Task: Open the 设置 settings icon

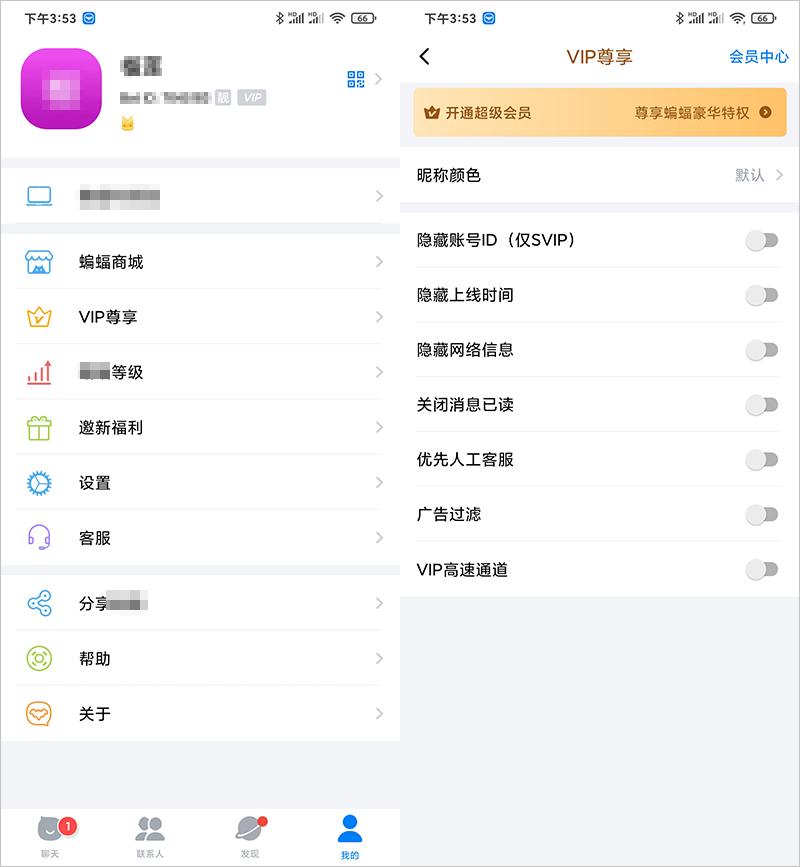Action: tap(39, 482)
